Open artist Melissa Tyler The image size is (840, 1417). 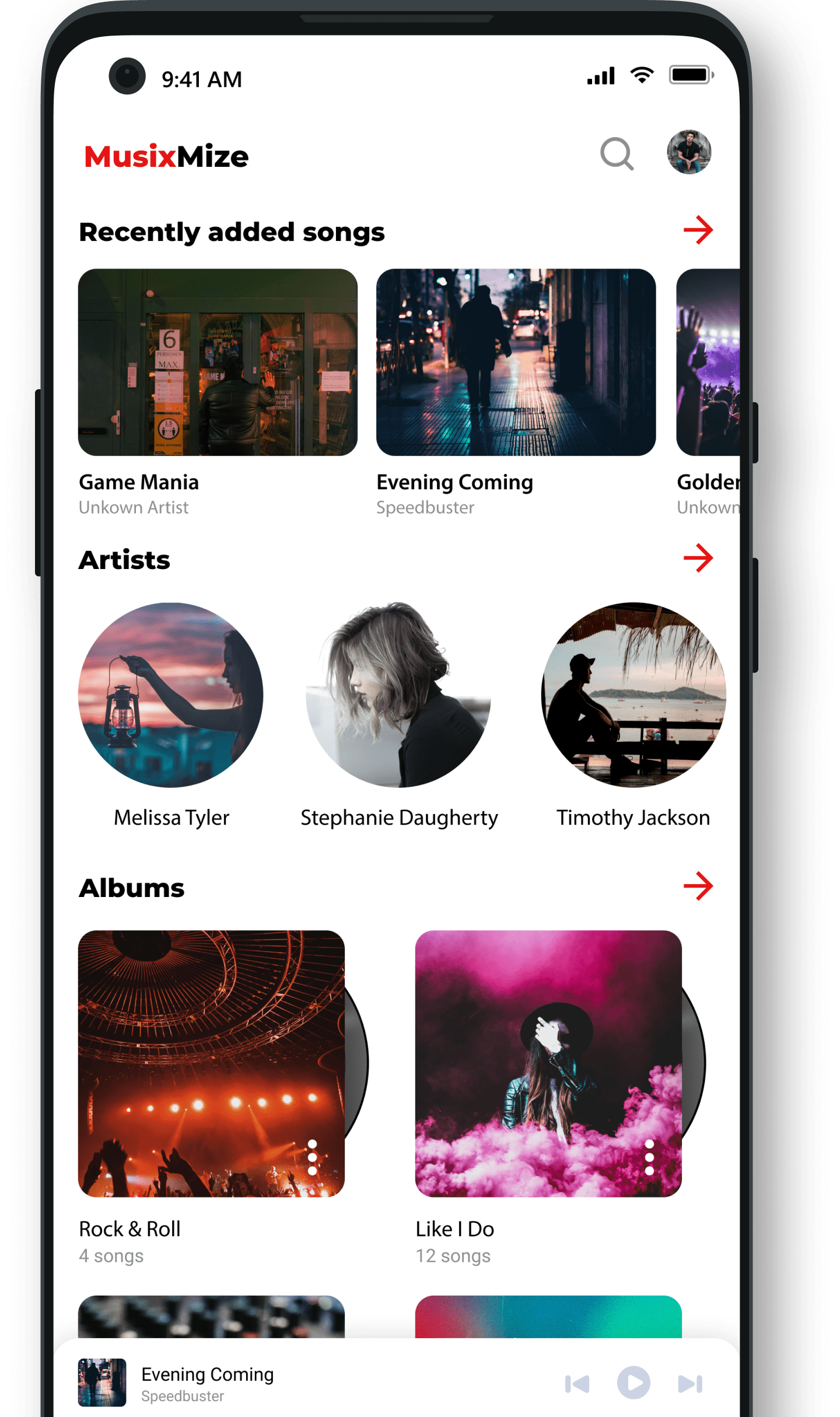point(171,695)
